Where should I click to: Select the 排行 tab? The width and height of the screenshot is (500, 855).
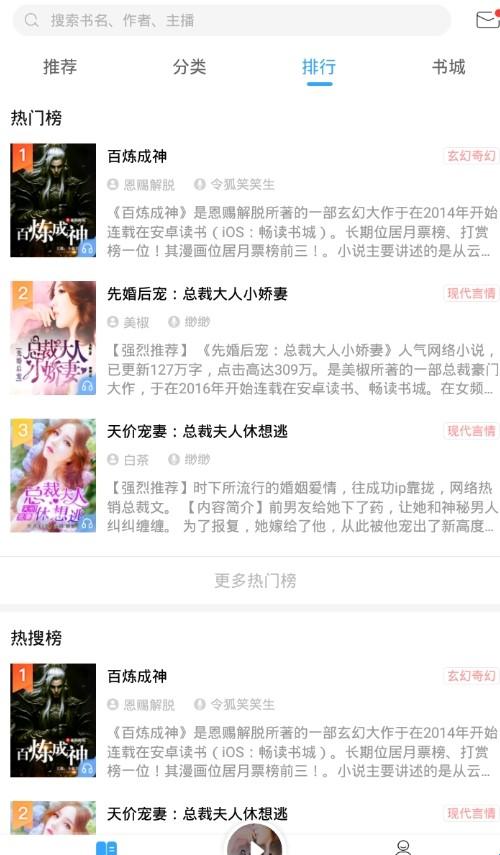tap(319, 67)
